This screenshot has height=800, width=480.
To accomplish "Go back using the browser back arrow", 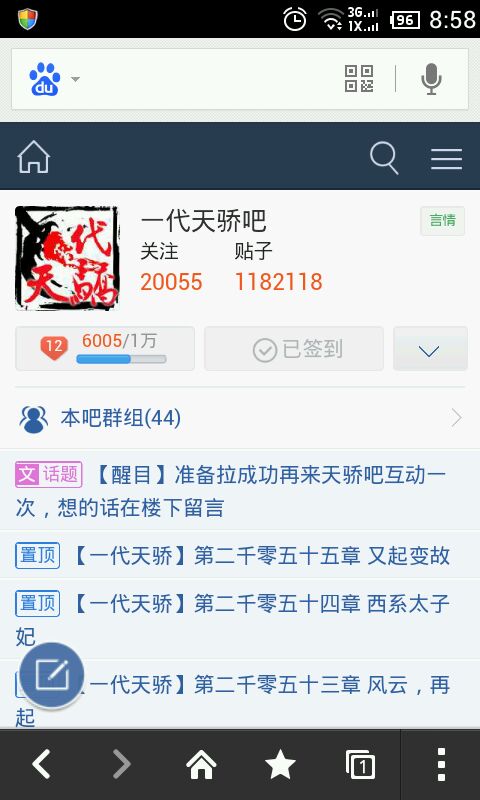I will click(x=41, y=765).
